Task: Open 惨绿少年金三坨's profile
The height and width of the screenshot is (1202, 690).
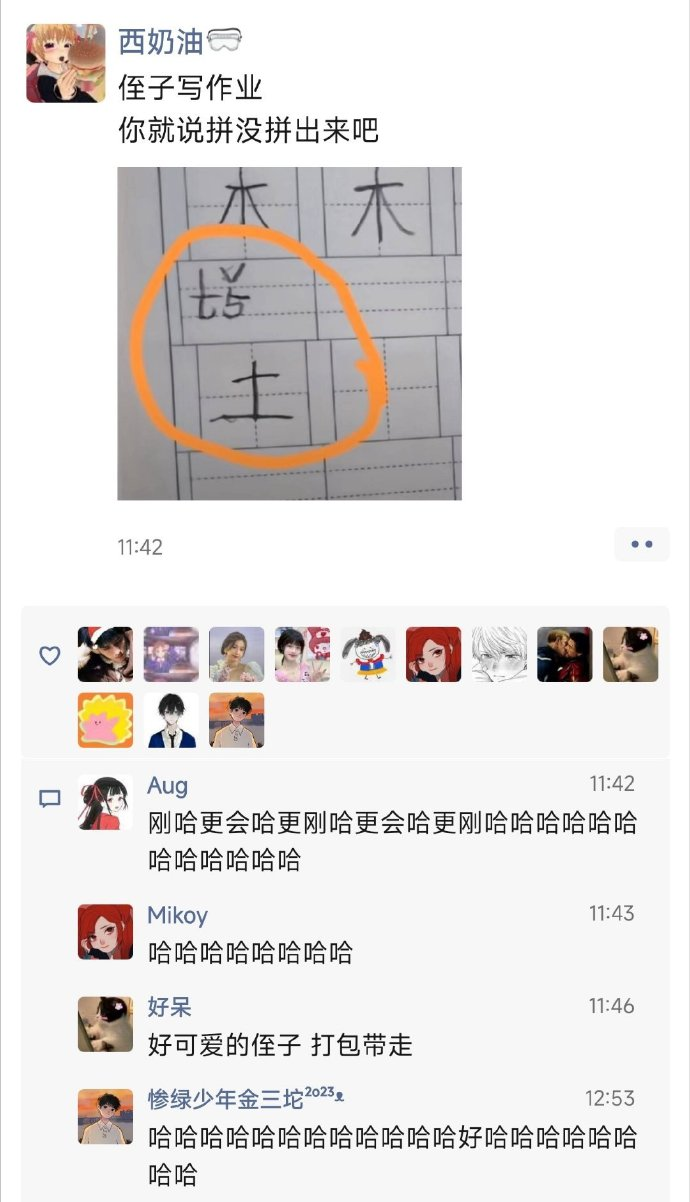Action: coord(246,1099)
